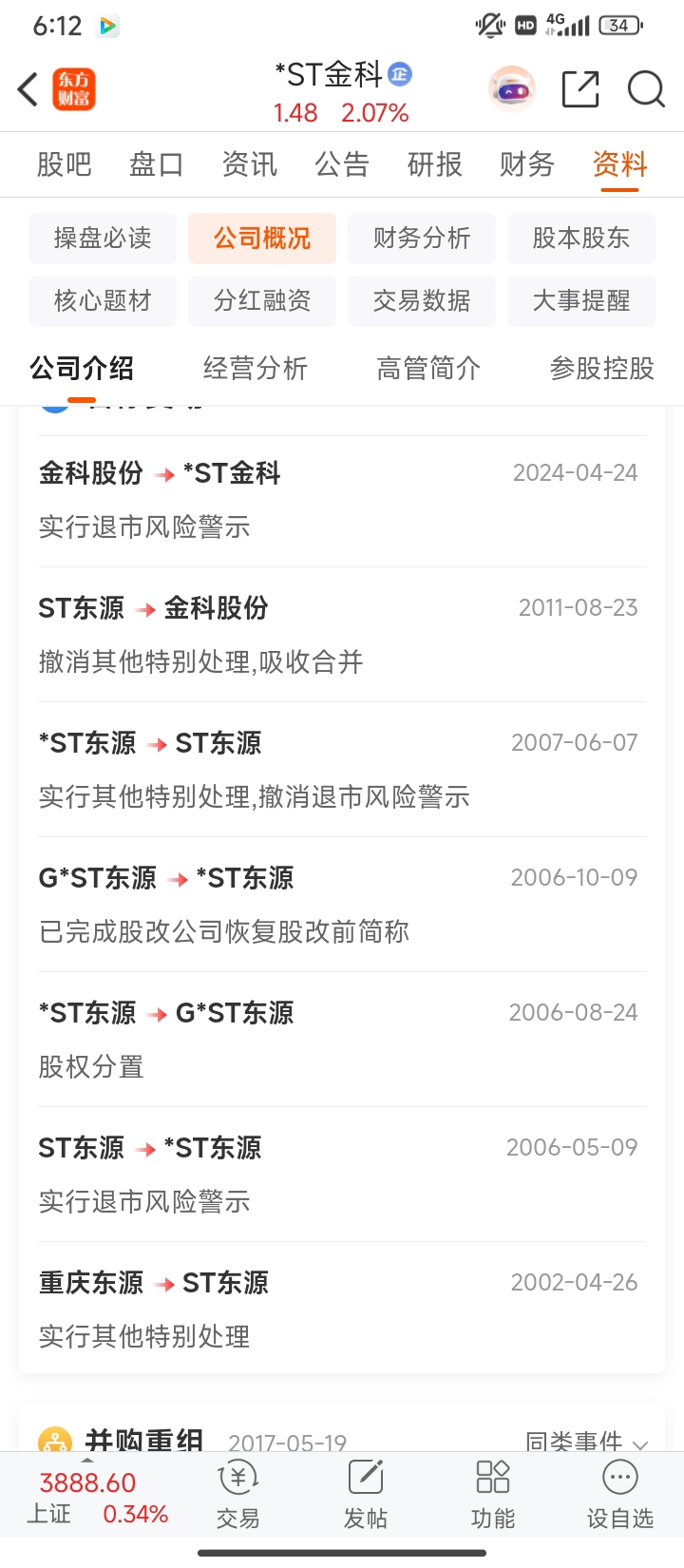The height and width of the screenshot is (1568, 684).
Task: Select the 财务分析 chip
Action: (422, 239)
